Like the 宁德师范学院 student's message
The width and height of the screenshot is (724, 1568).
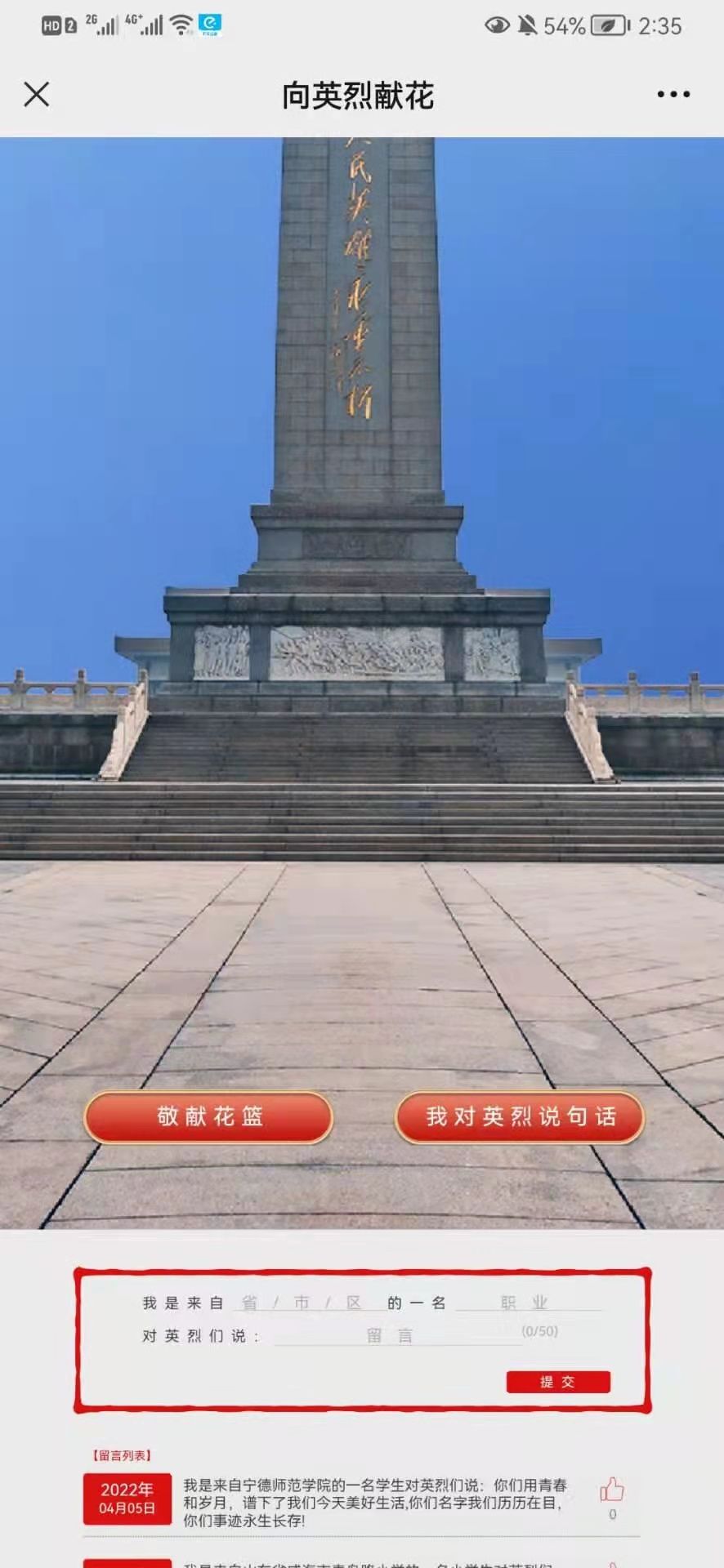pyautogui.click(x=612, y=1490)
